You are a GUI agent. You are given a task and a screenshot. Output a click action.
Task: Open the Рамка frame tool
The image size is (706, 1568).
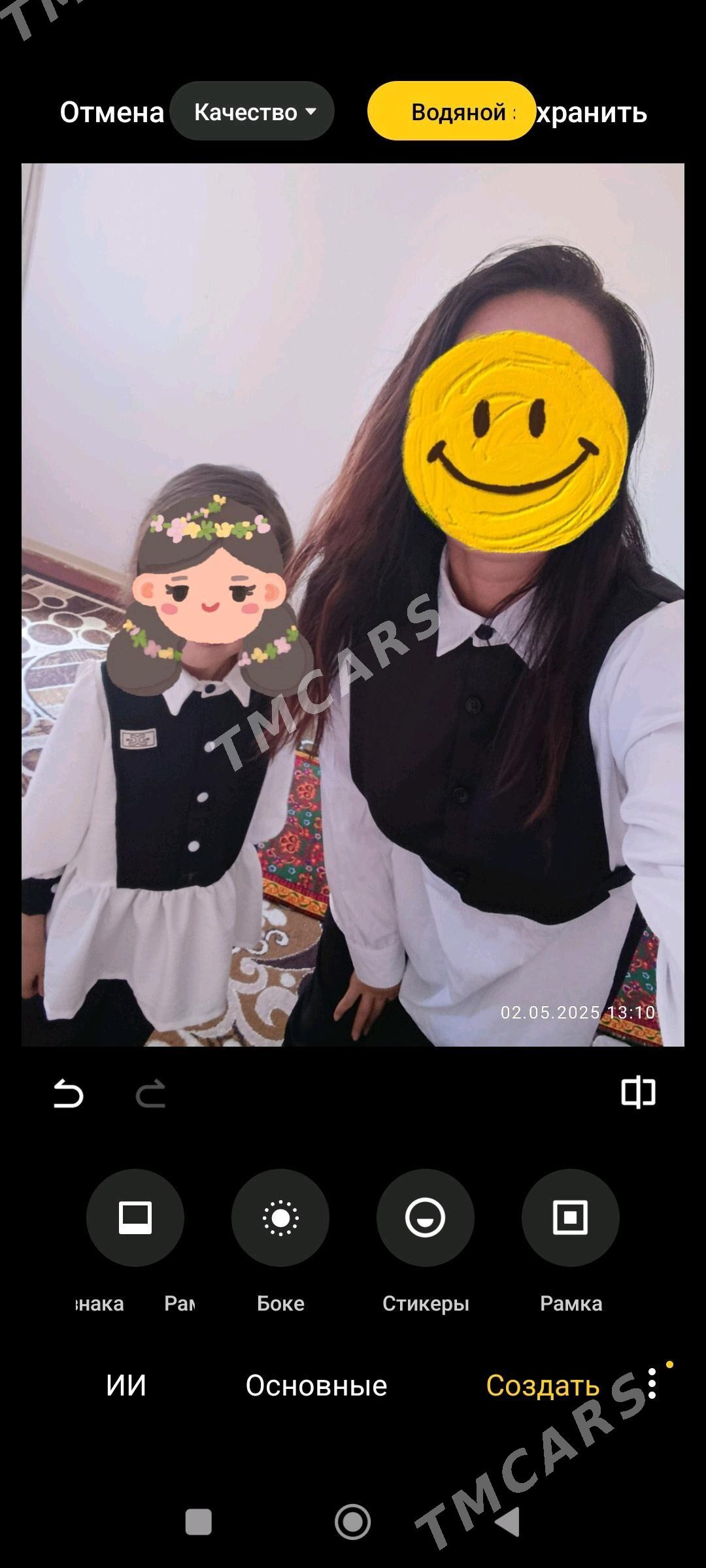point(571,1218)
